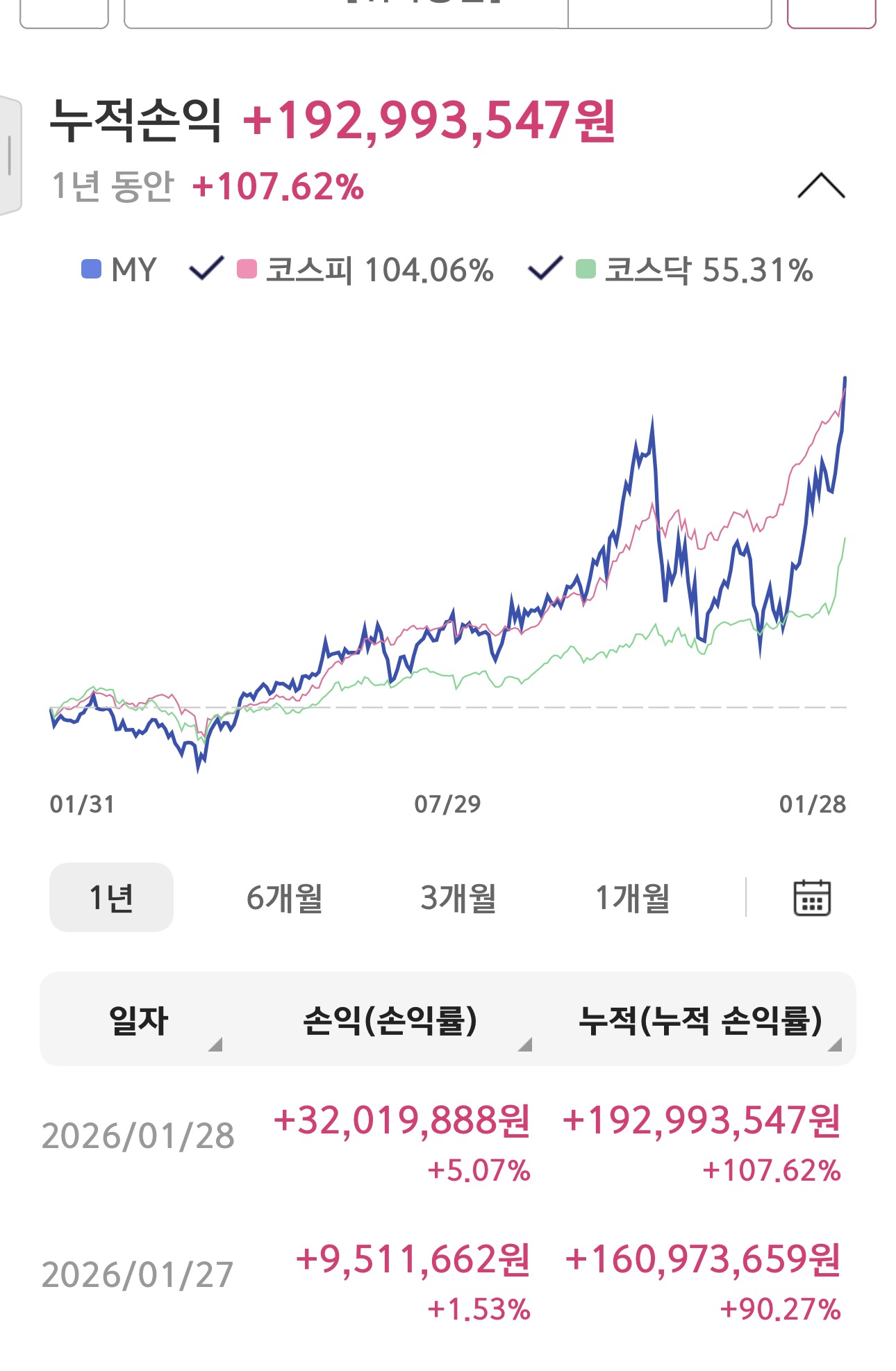896x1371 pixels.
Task: Select the 1년 period button
Action: click(x=110, y=897)
